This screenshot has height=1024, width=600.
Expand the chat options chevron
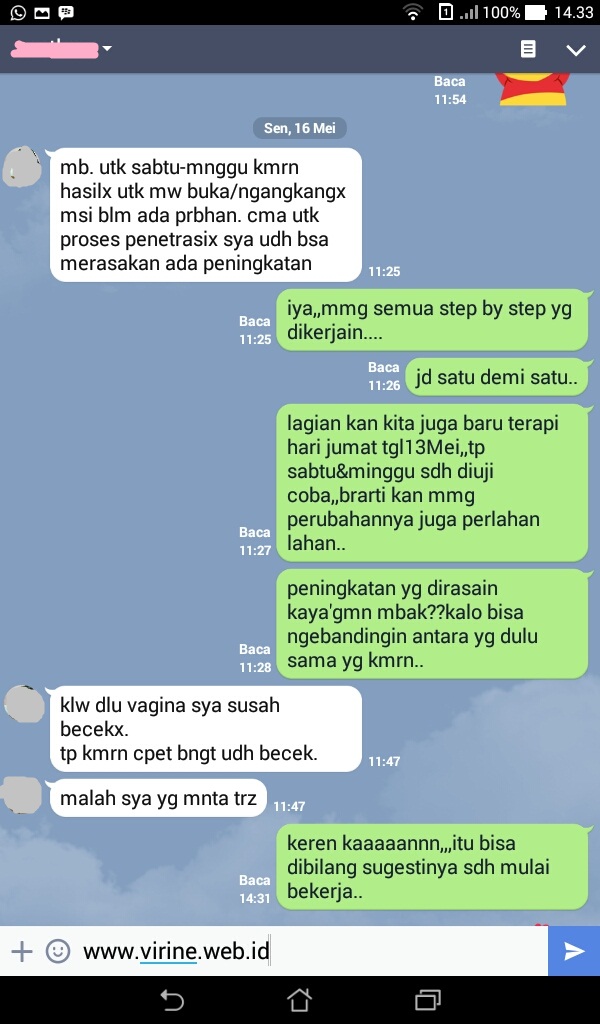click(x=576, y=50)
